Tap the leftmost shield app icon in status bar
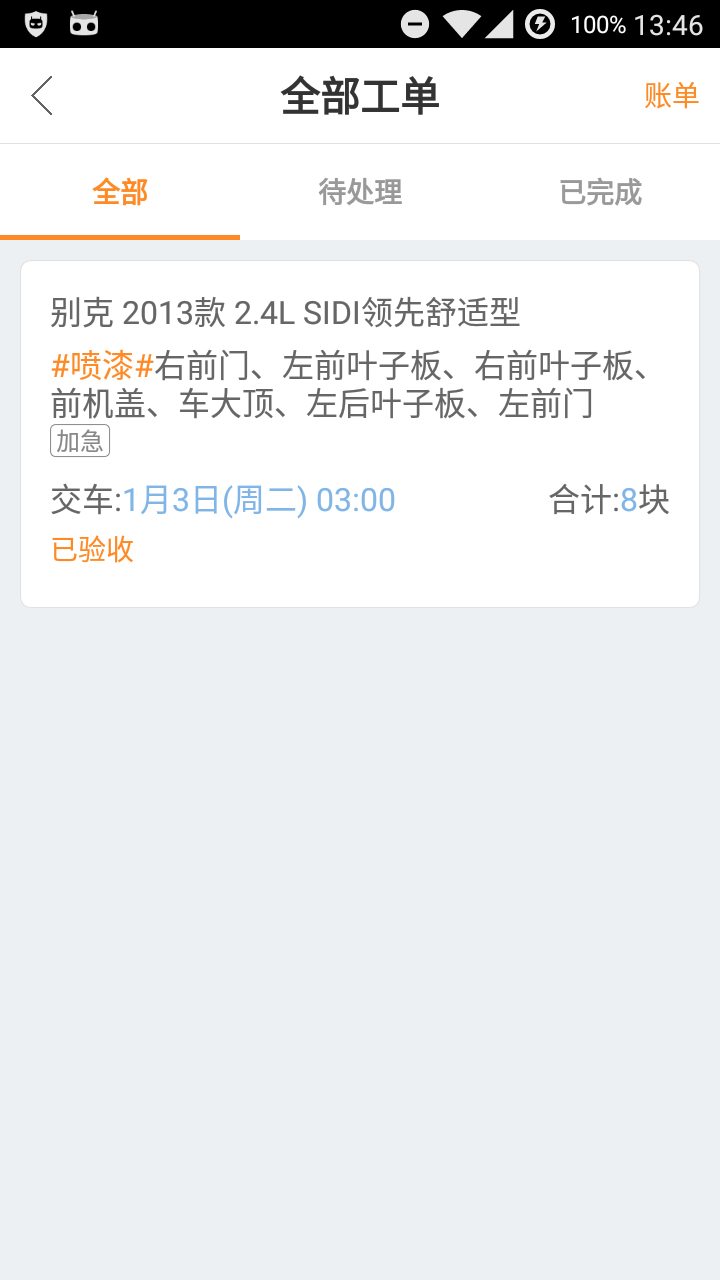This screenshot has width=720, height=1280. (34, 21)
